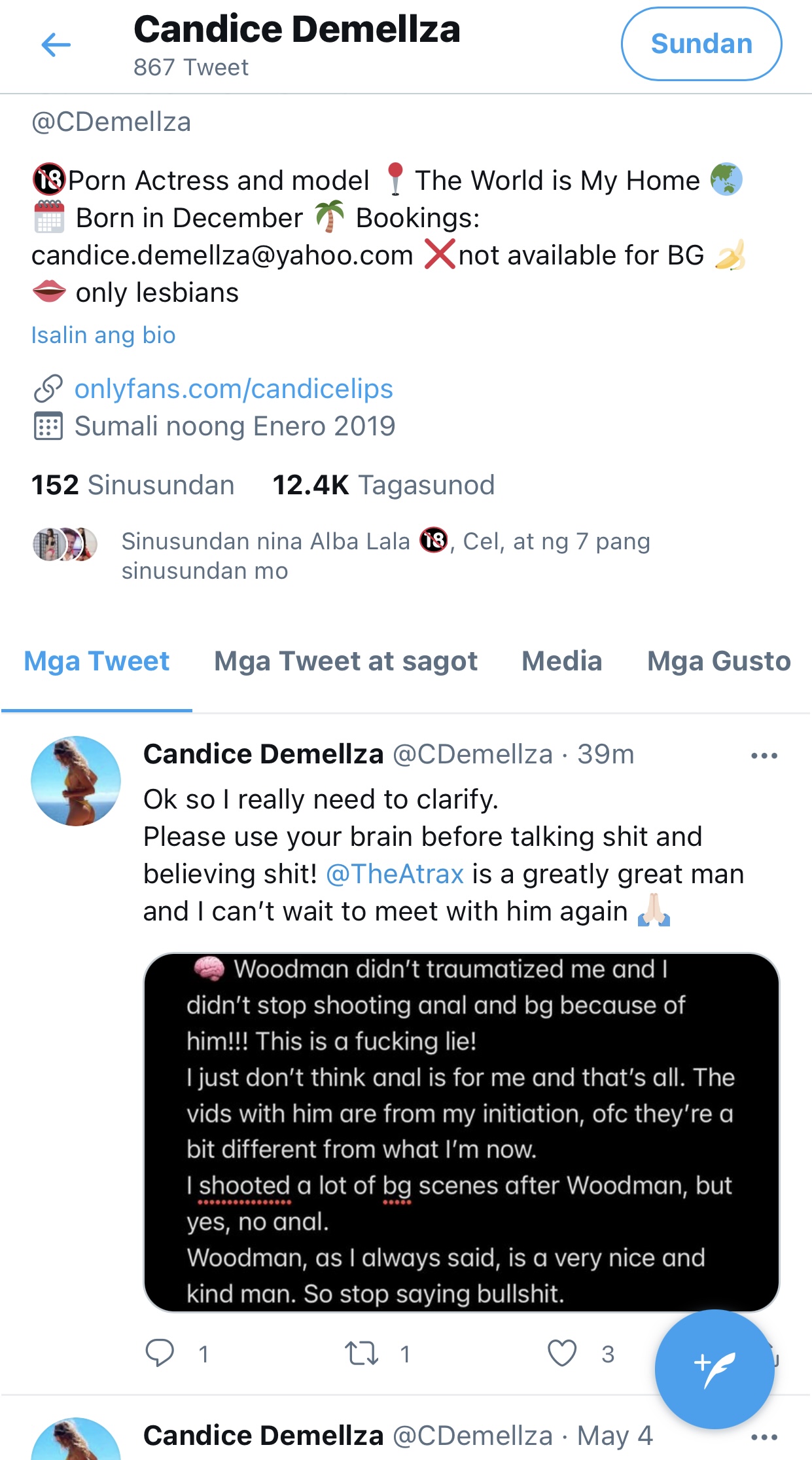812x1460 pixels.
Task: Reply to the 39m tweet
Action: [160, 1353]
